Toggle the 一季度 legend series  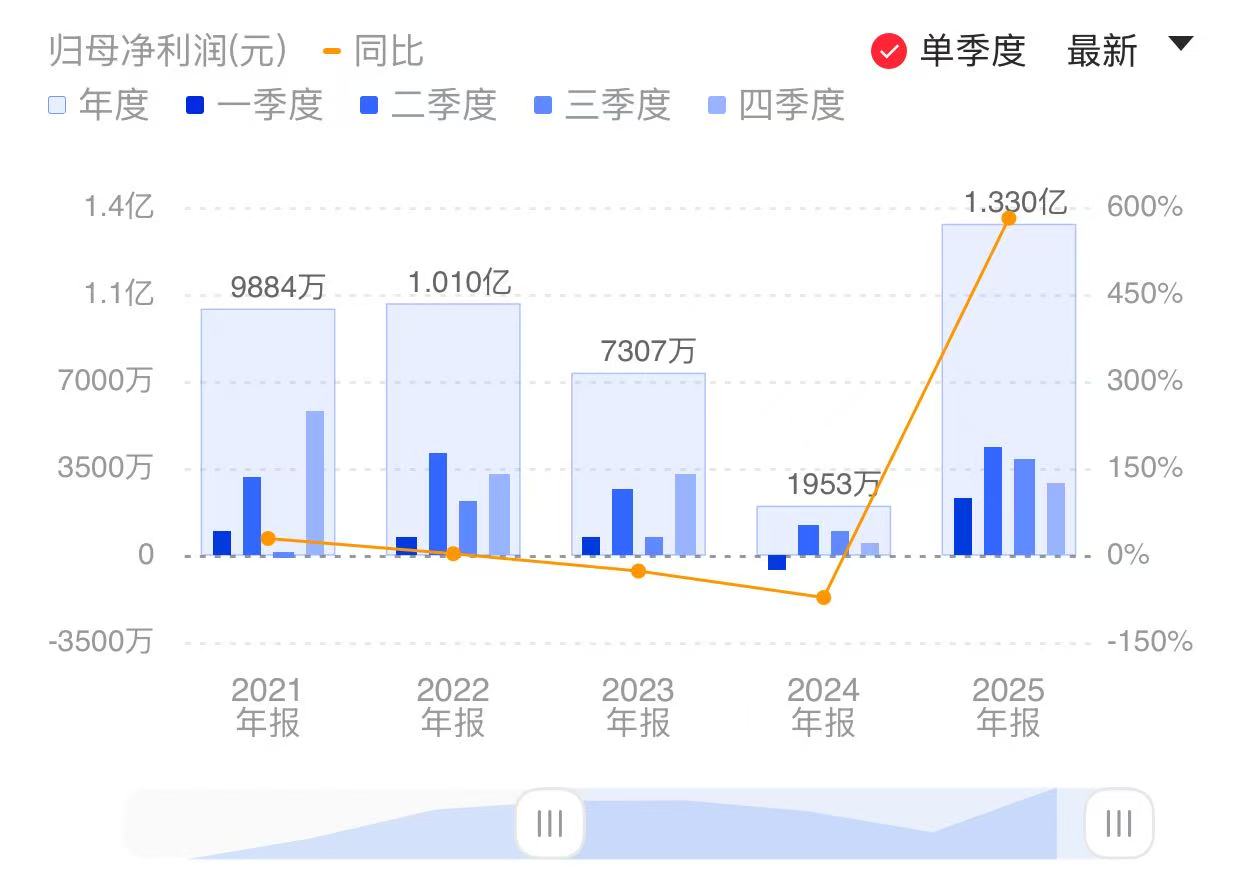[x=254, y=105]
